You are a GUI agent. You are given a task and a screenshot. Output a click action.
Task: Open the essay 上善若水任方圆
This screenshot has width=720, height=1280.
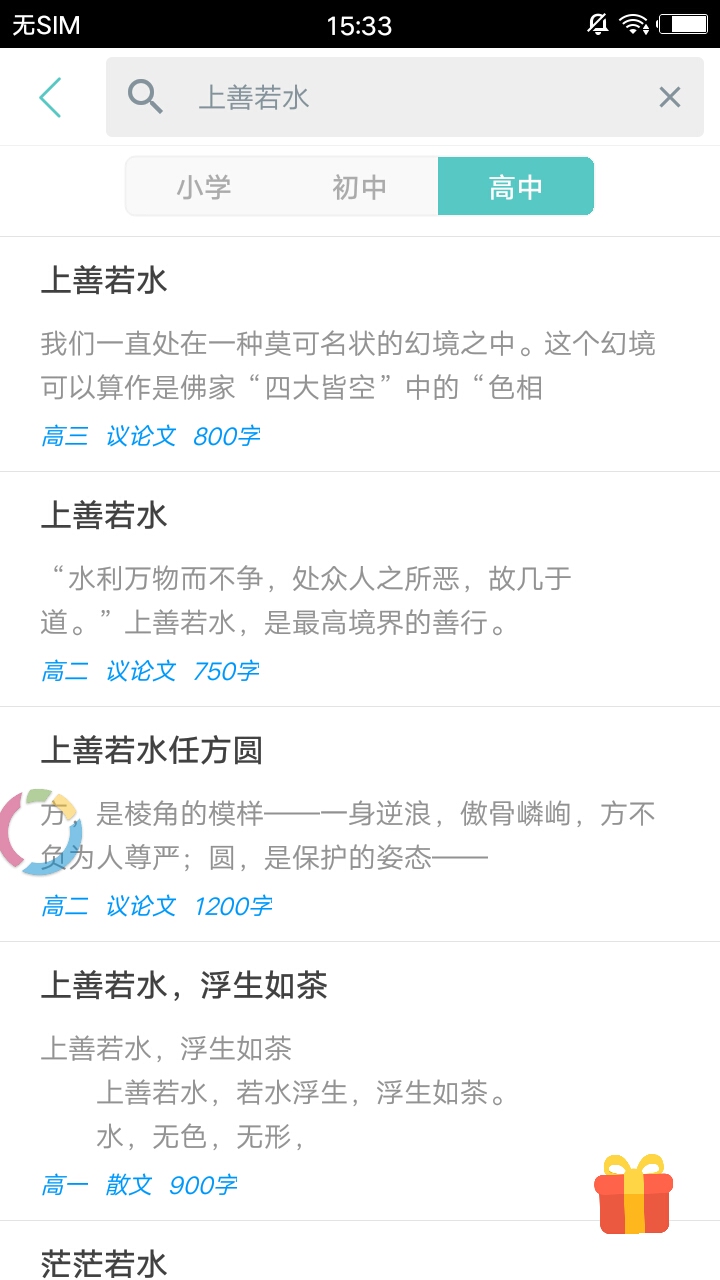[x=360, y=824]
